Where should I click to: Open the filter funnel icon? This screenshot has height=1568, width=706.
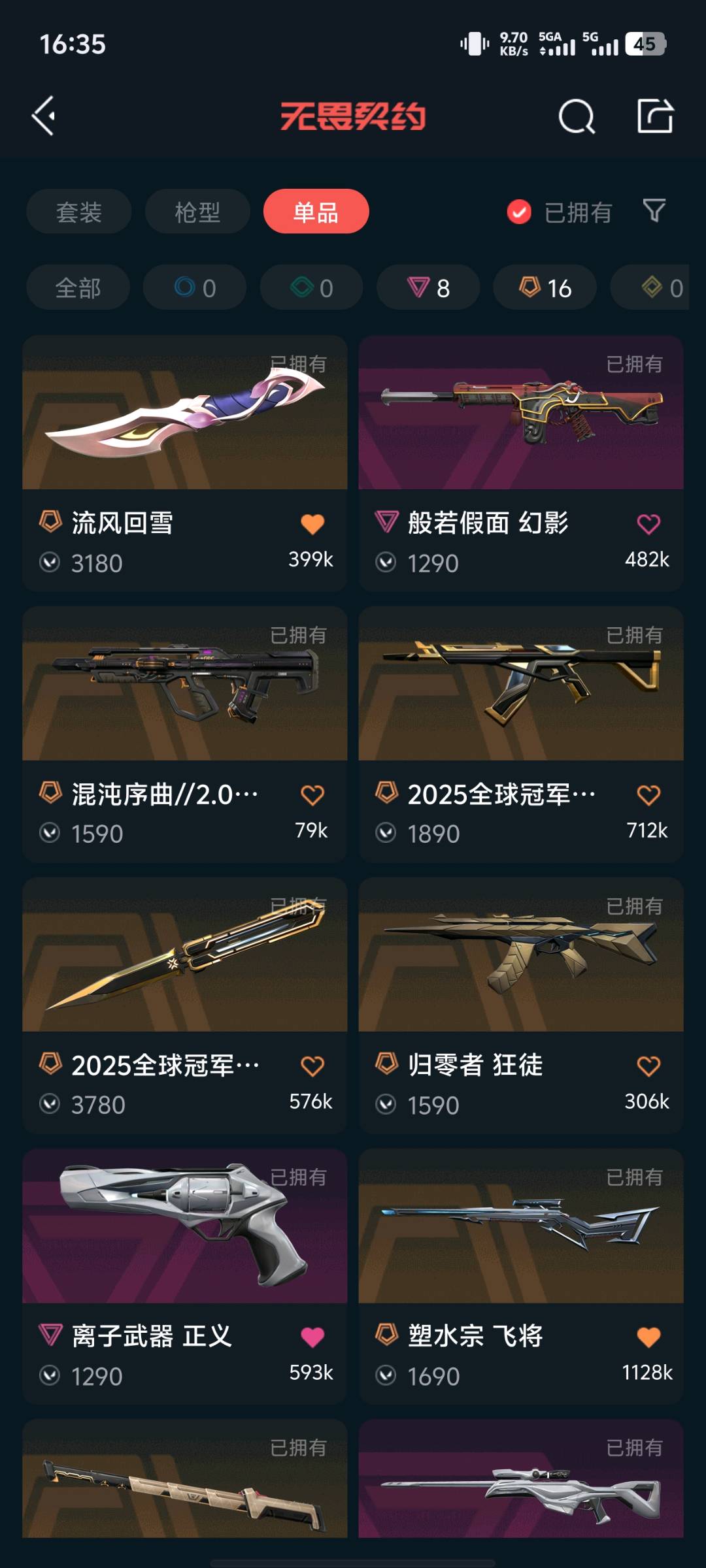[x=654, y=210]
